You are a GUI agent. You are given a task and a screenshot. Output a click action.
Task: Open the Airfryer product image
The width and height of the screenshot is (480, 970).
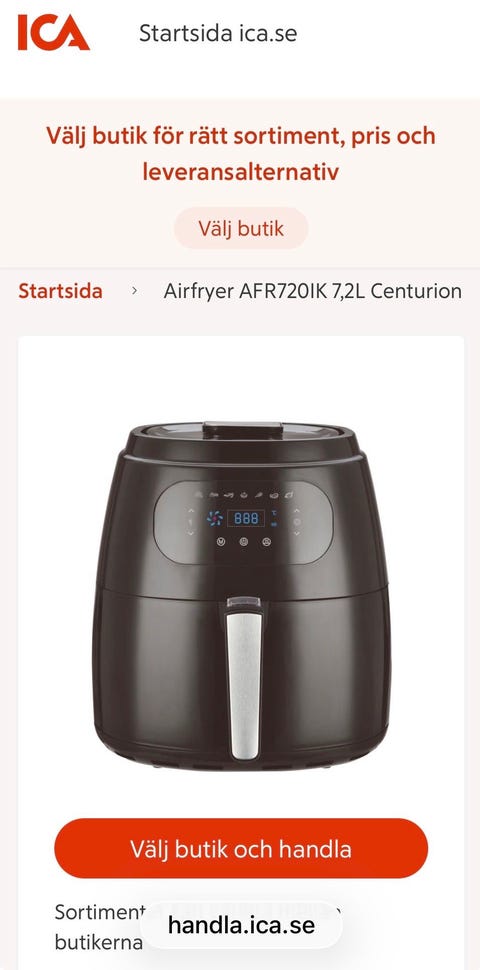(241, 595)
